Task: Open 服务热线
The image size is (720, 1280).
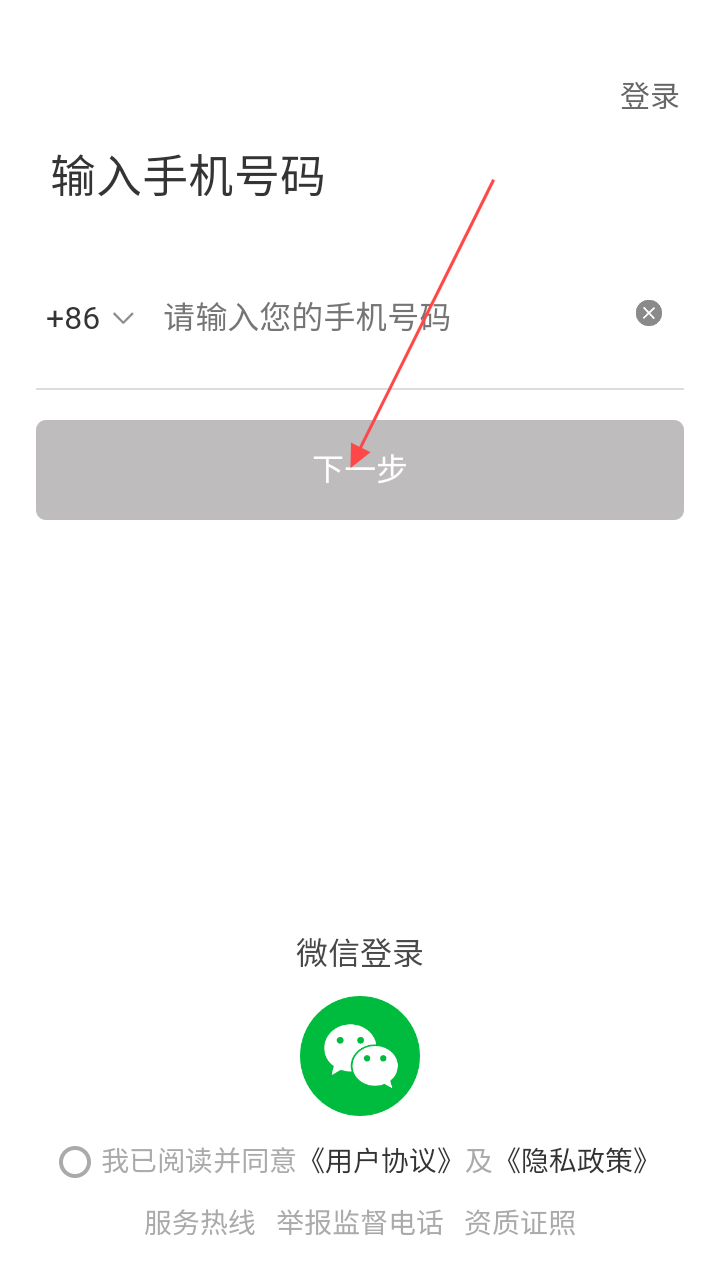Action: tap(199, 1223)
